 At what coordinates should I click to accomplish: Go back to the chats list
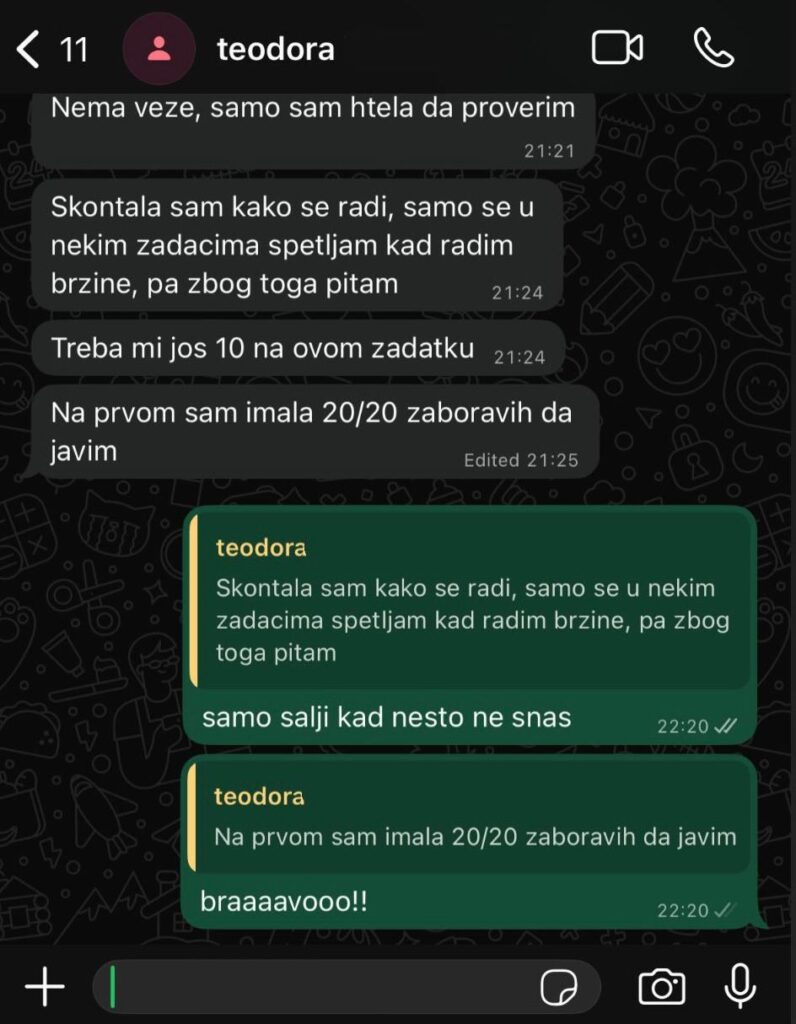(x=30, y=49)
